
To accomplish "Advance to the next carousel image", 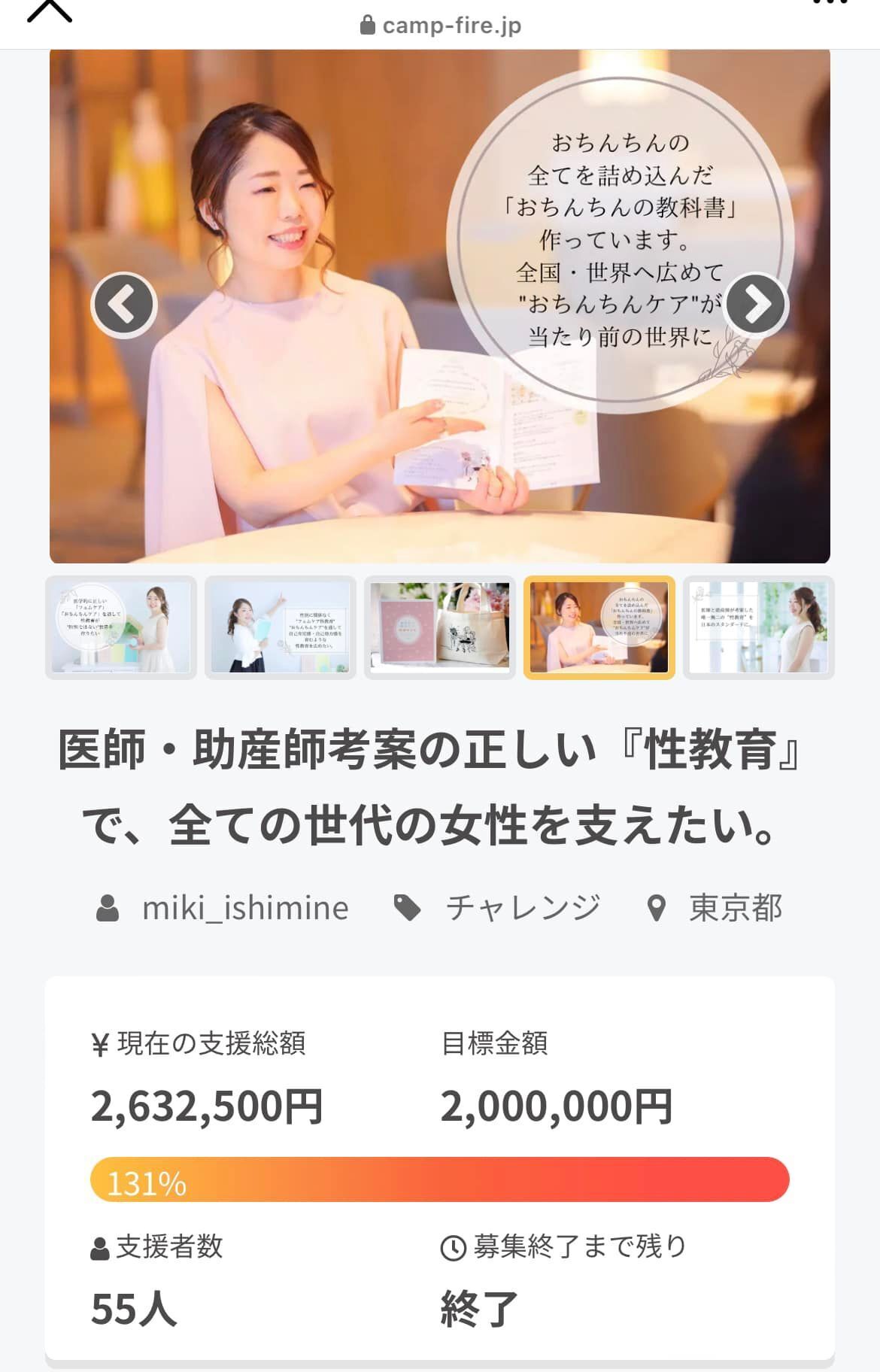I will click(x=756, y=305).
